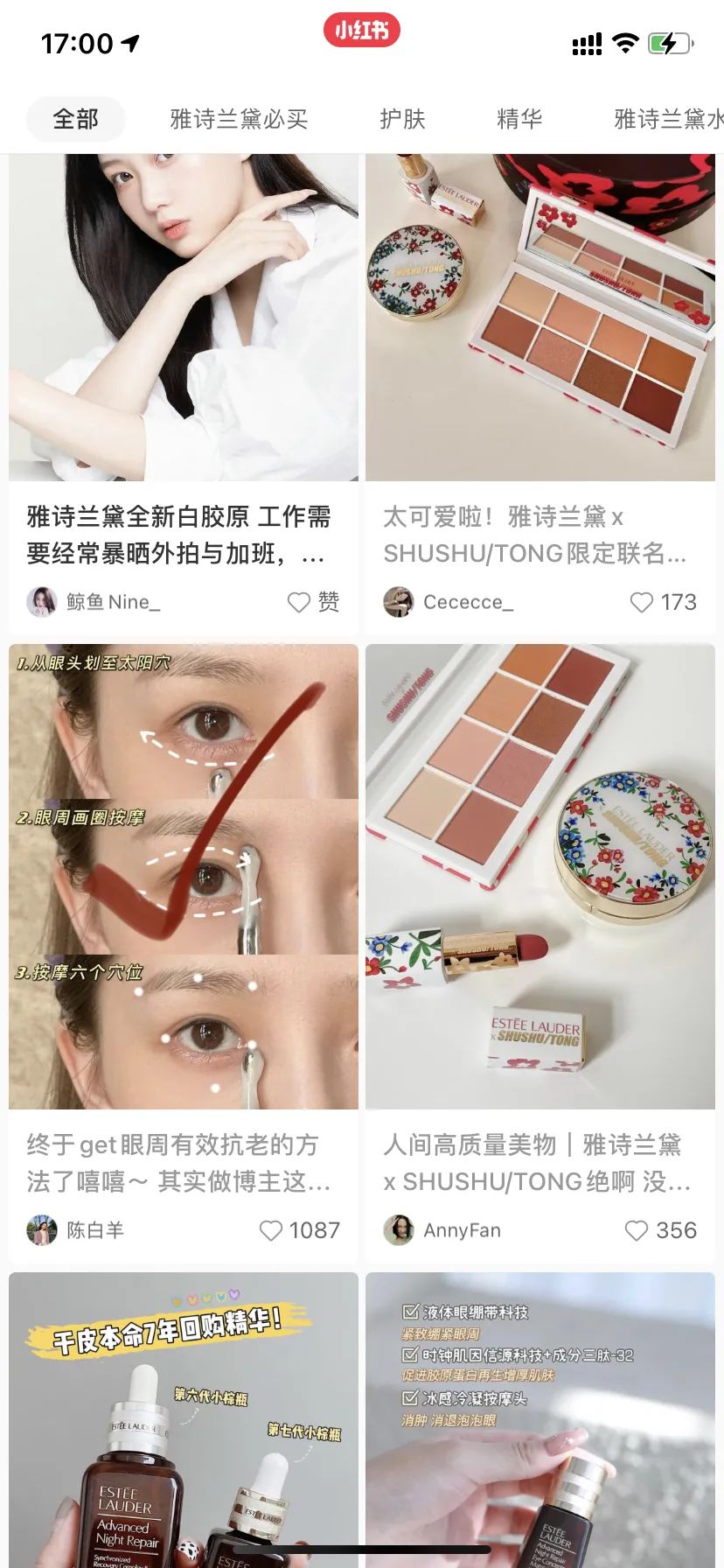The image size is (724, 1568).
Task: Like the post by 陈白羊
Action: [x=271, y=1230]
